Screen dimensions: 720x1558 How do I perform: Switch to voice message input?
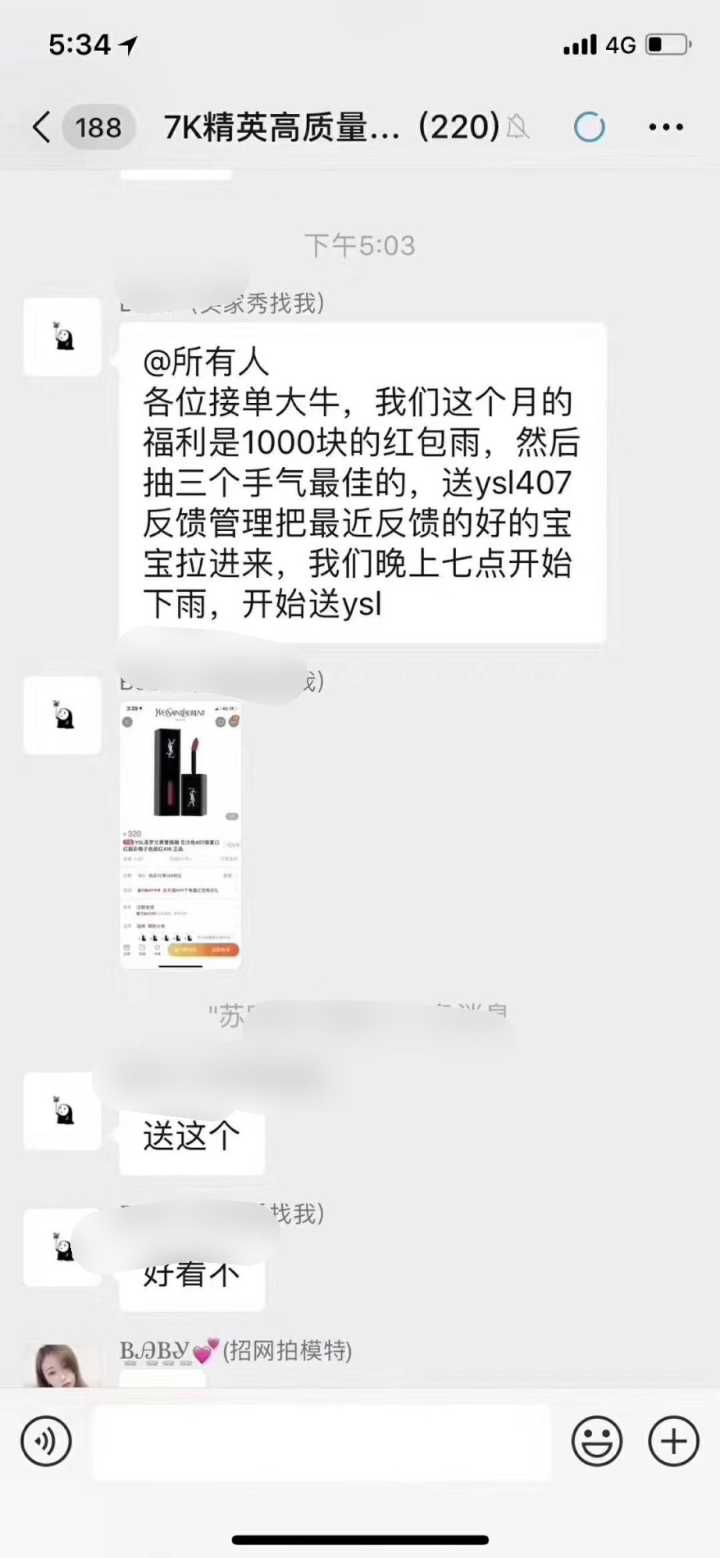pyautogui.click(x=46, y=1442)
